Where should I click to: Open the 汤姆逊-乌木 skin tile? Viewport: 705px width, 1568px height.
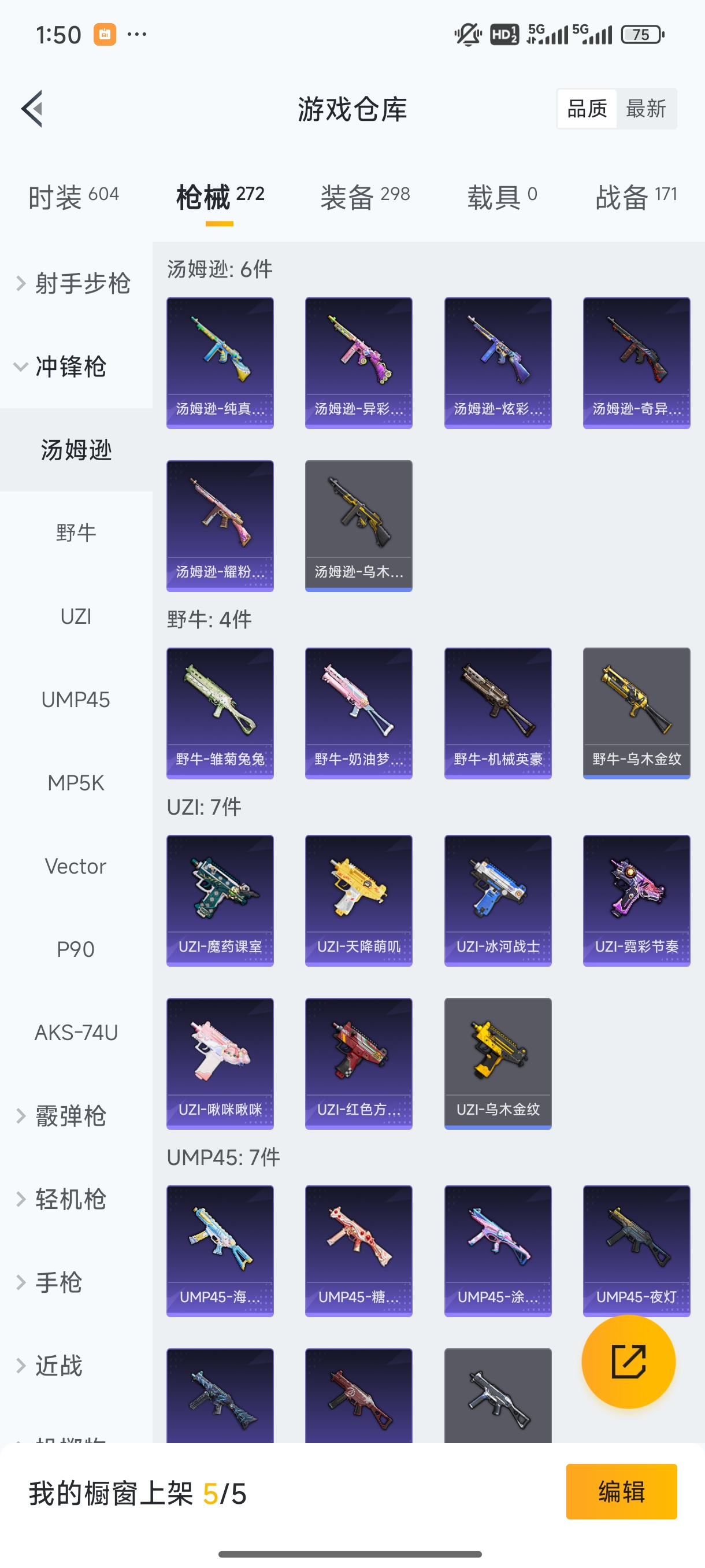pos(358,526)
